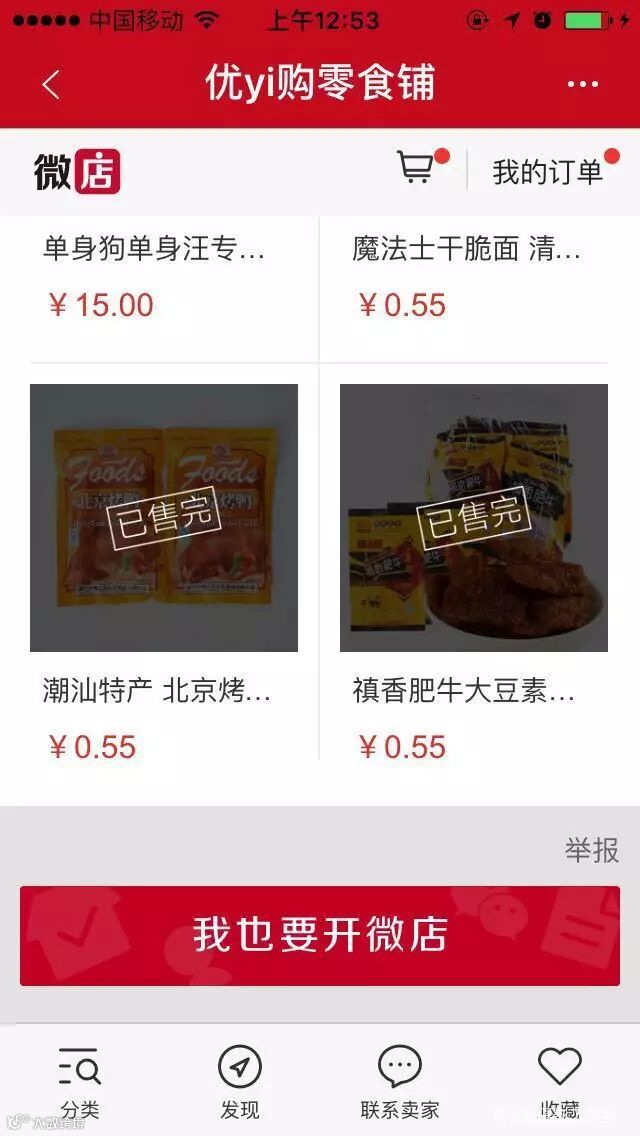The height and width of the screenshot is (1136, 640).
Task: Contact the seller via 联系卖家
Action: tap(400, 1082)
